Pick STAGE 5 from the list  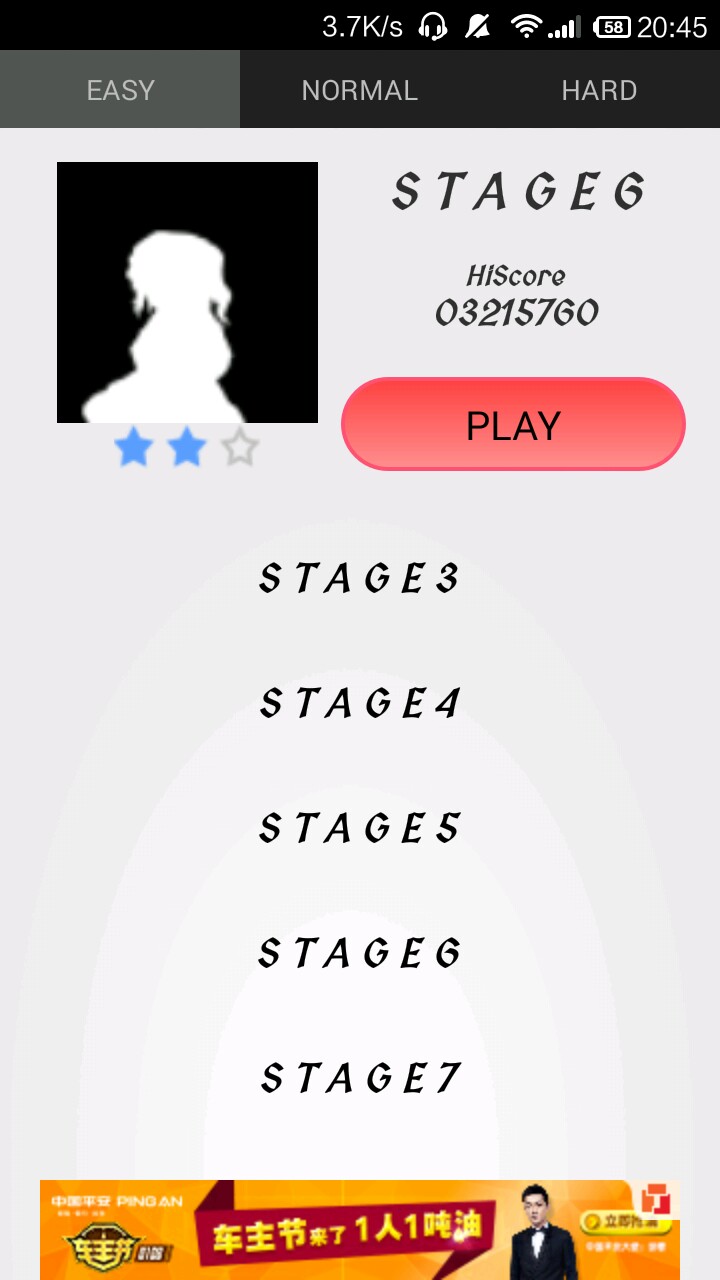tap(359, 828)
